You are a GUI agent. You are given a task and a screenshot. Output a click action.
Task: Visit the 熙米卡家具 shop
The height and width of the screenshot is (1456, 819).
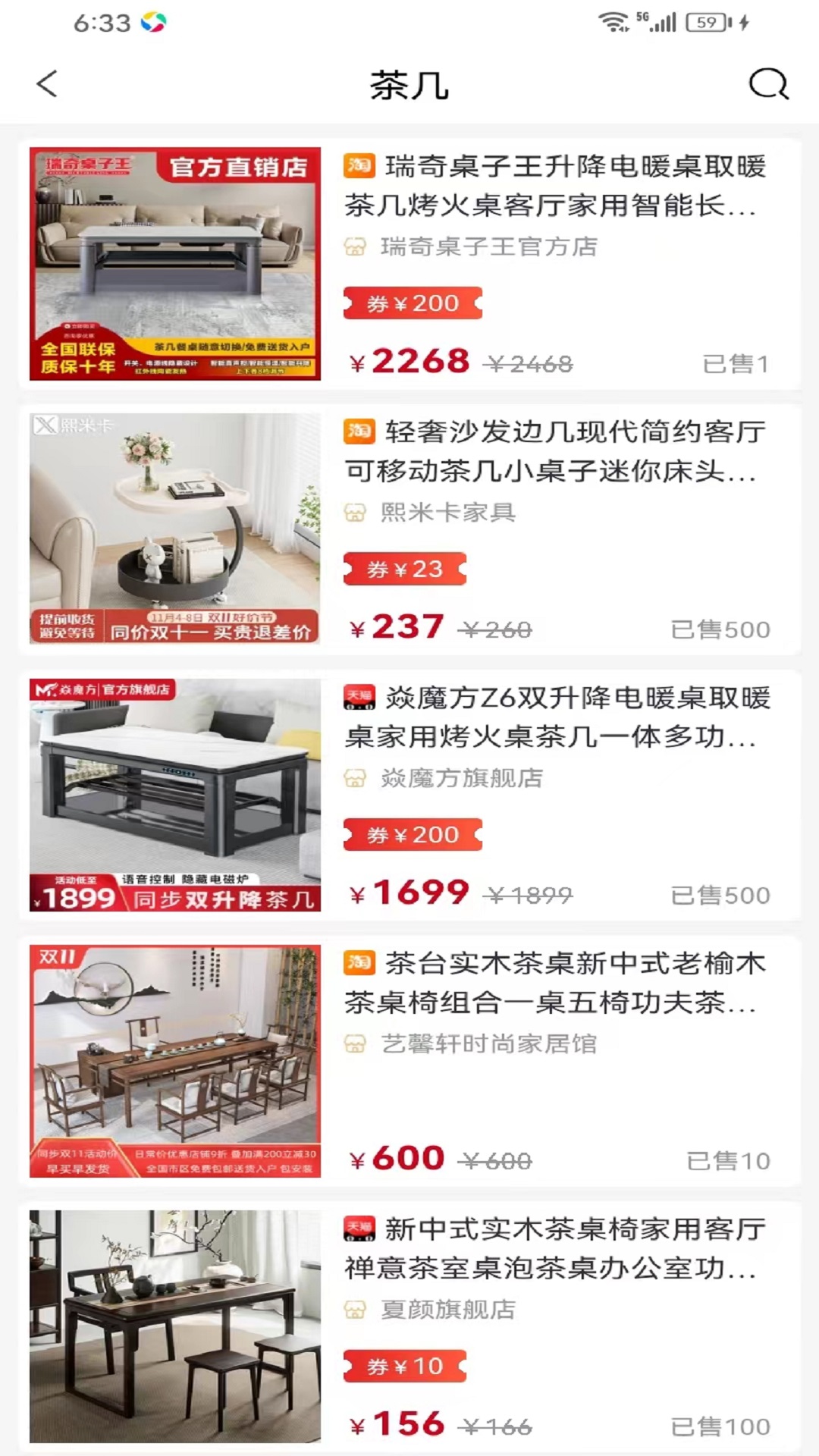(447, 513)
